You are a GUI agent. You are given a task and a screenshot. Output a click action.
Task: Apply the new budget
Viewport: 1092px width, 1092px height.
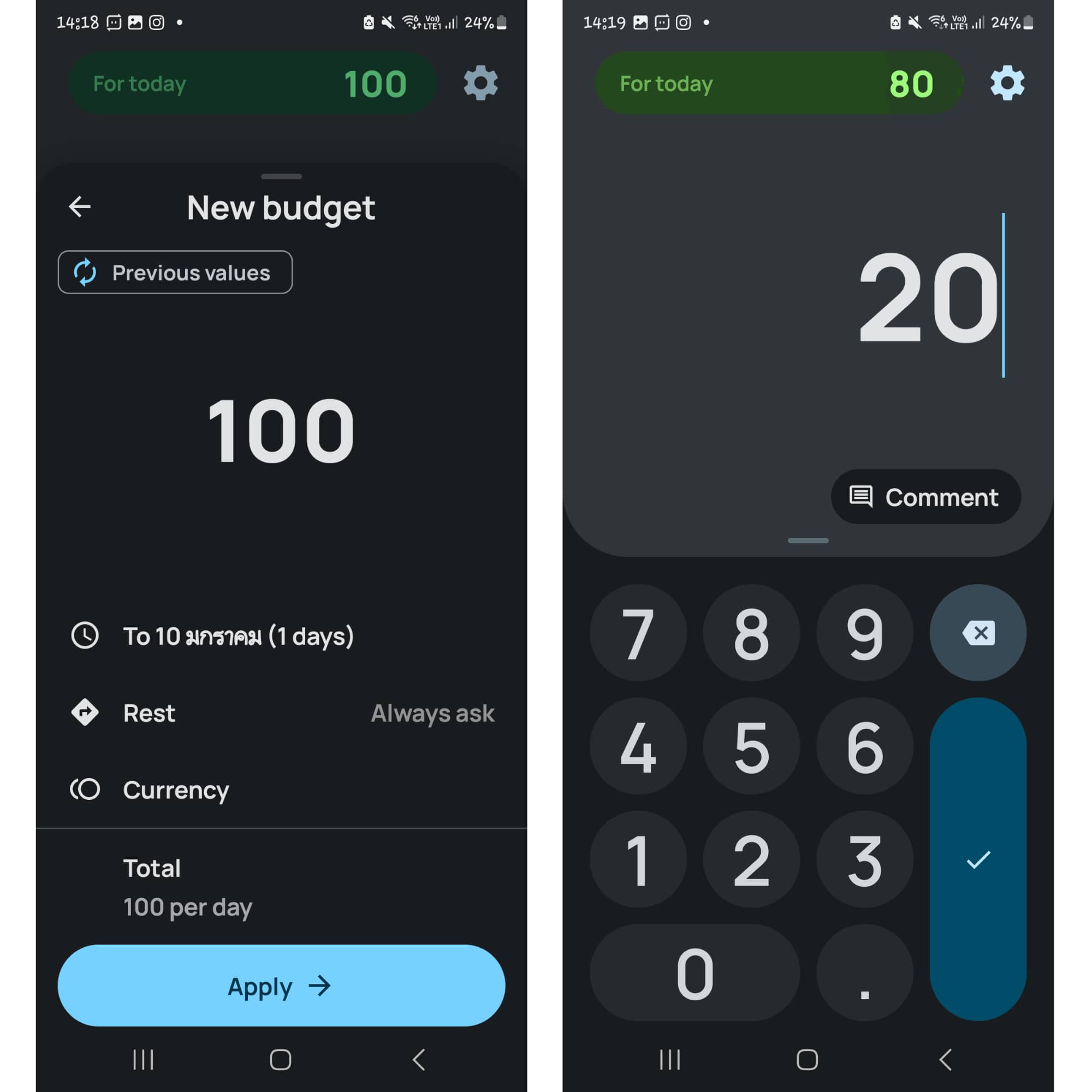tap(281, 986)
